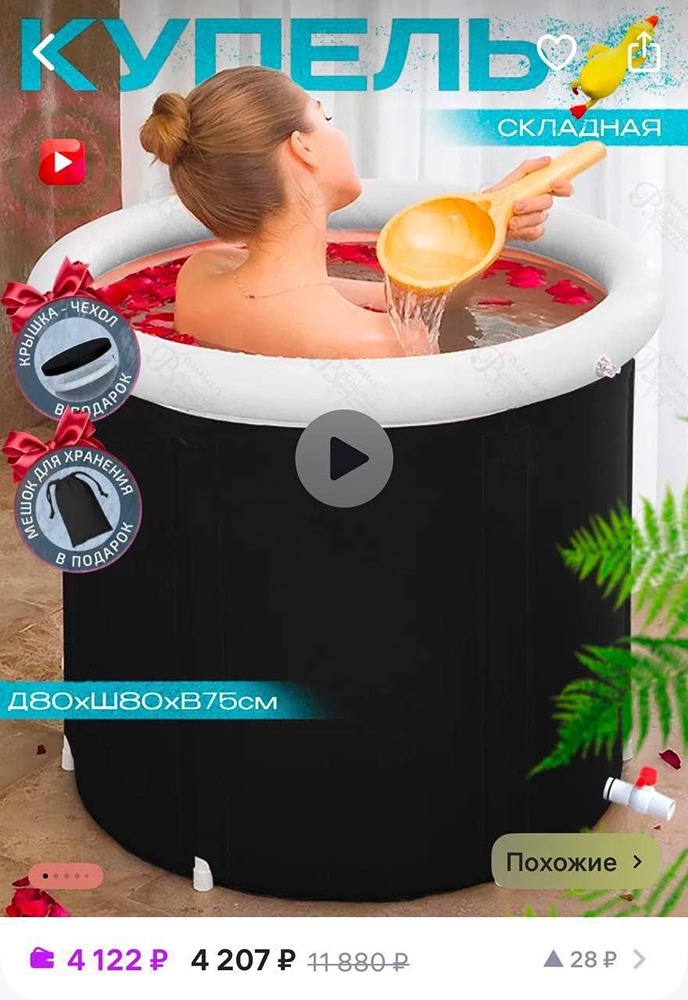Go back using the top arrow

tap(45, 52)
